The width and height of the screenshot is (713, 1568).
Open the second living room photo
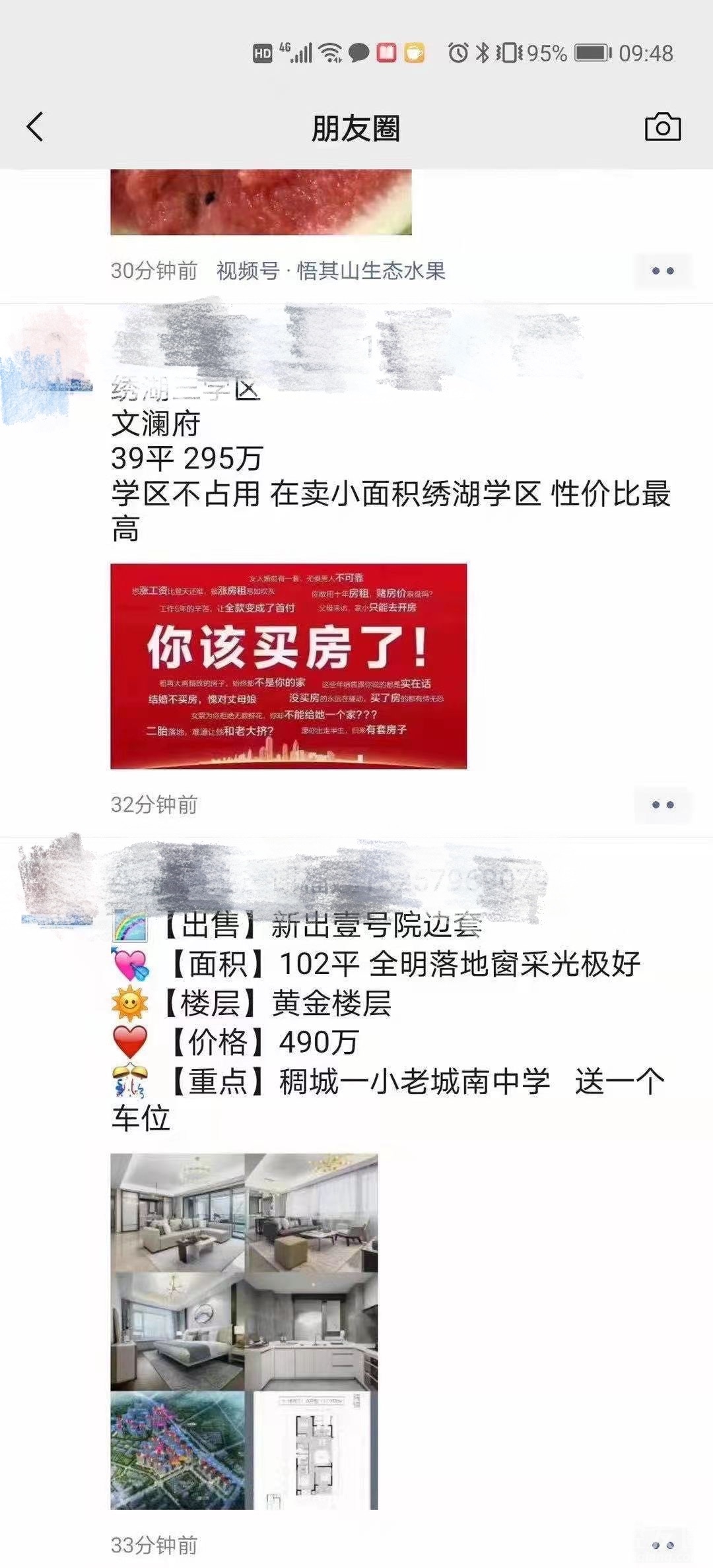click(312, 1212)
